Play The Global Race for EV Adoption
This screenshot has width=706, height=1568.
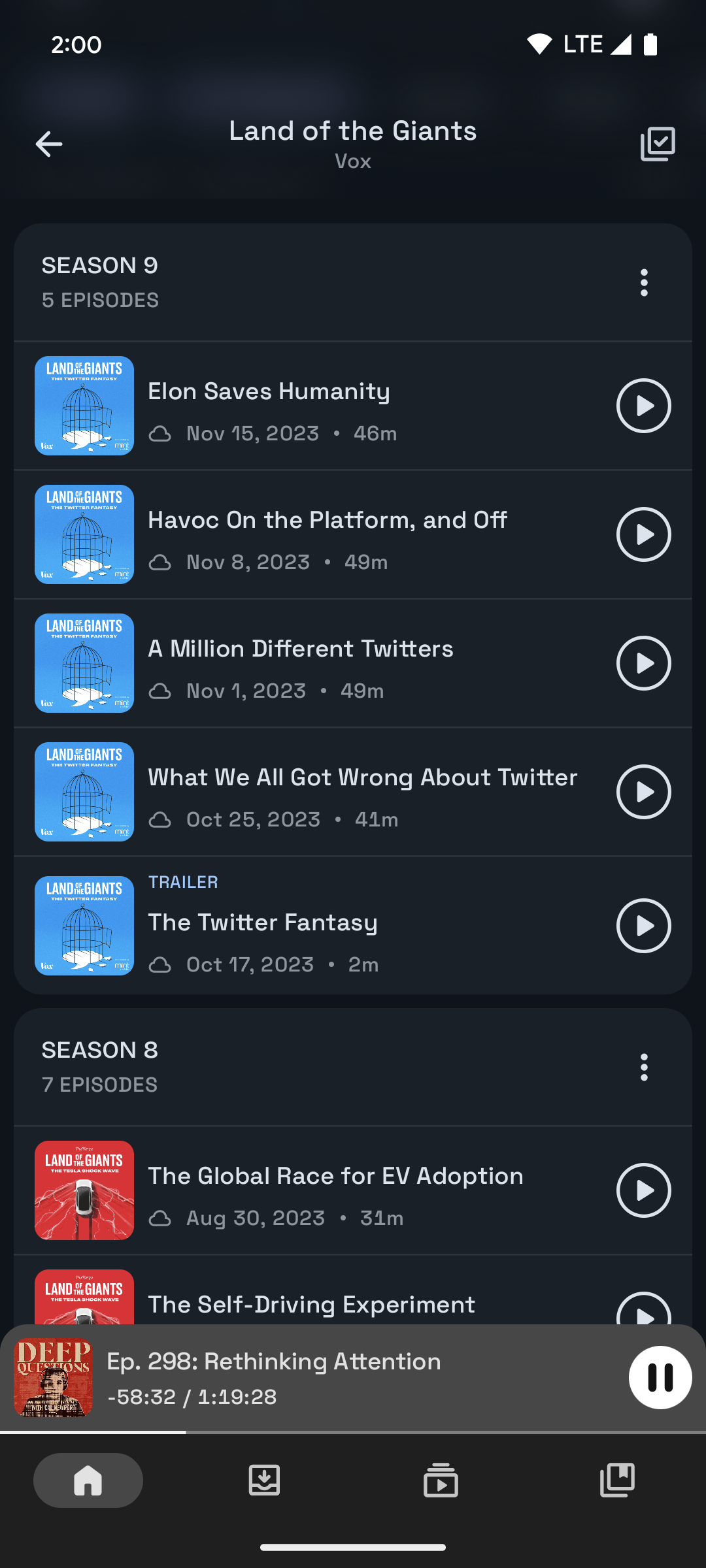point(644,1190)
